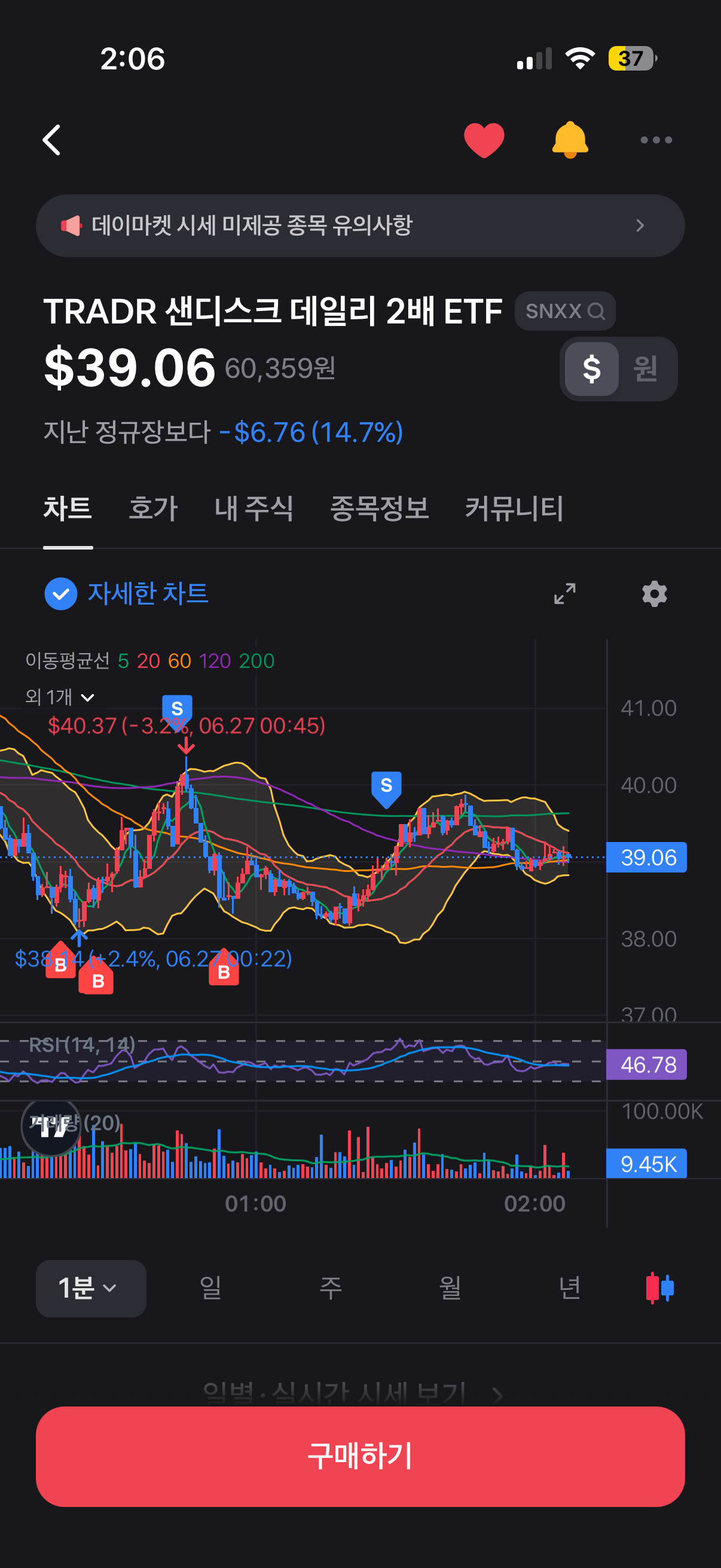This screenshot has width=721, height=1568.
Task: Open the price alert bell
Action: (x=570, y=140)
